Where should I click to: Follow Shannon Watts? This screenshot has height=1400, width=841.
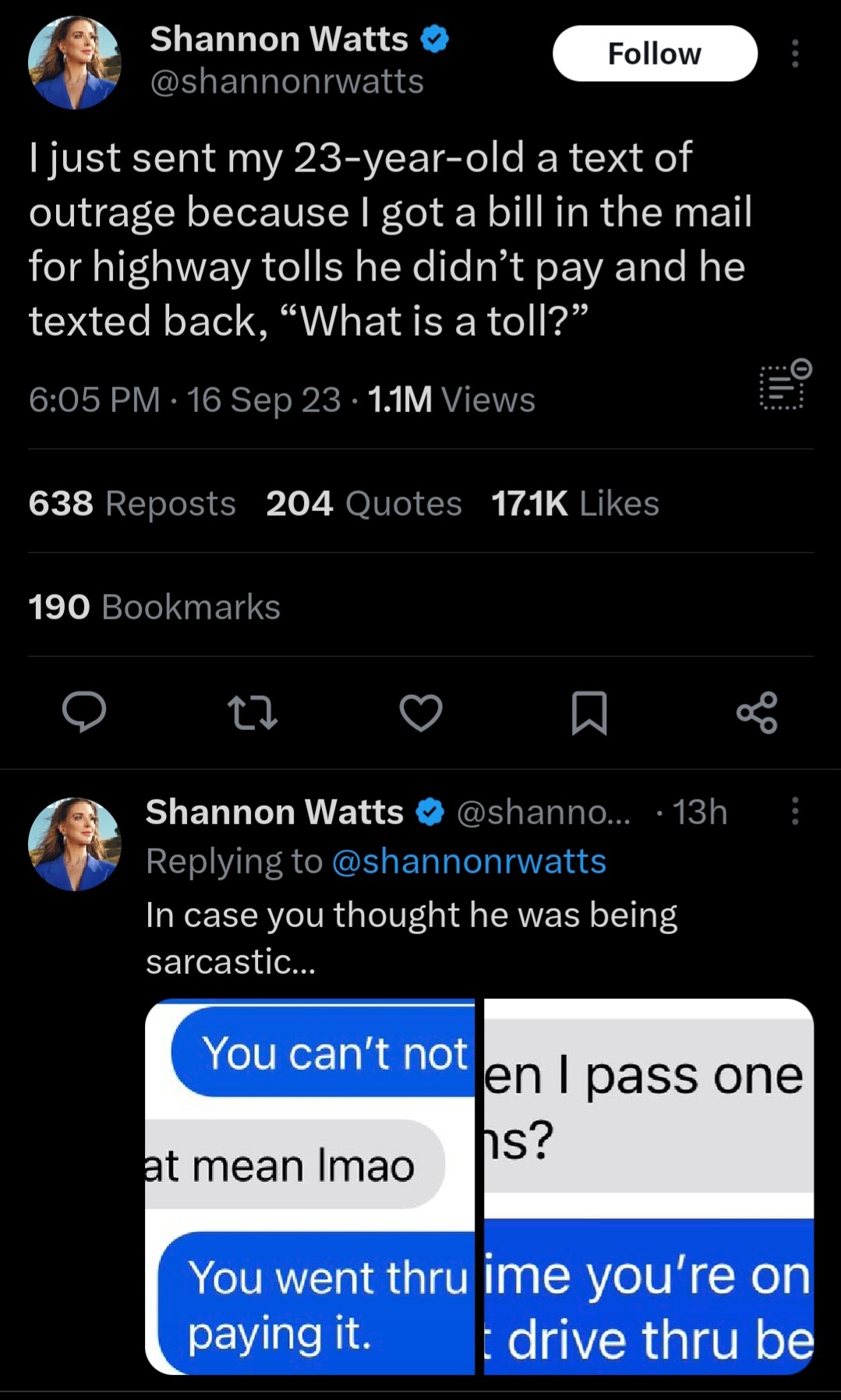pos(655,54)
